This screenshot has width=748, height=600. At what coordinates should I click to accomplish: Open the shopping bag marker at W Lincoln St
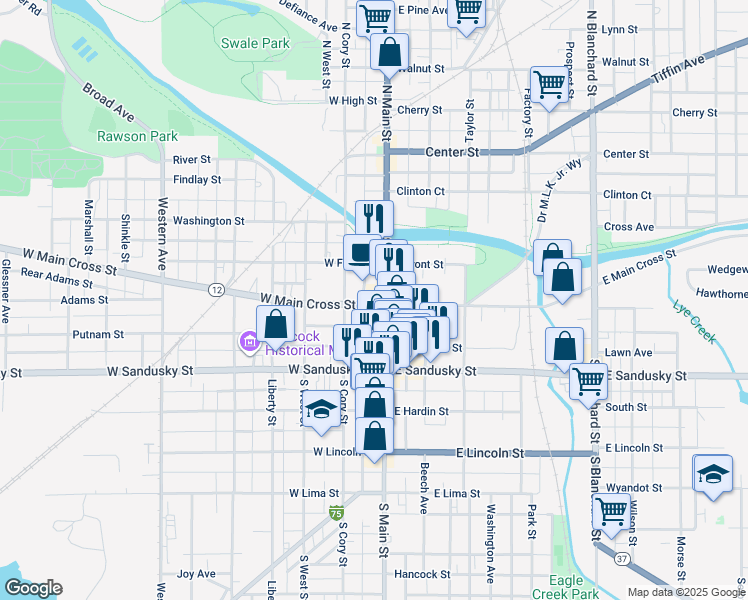[374, 436]
